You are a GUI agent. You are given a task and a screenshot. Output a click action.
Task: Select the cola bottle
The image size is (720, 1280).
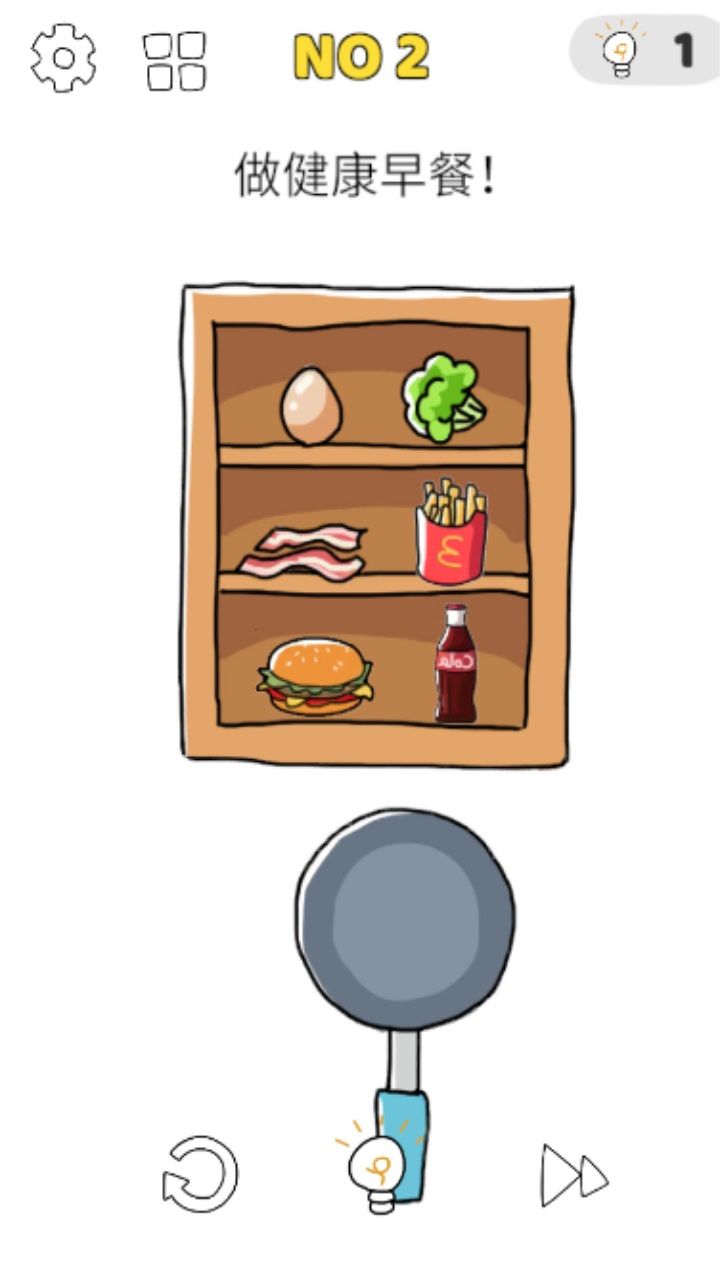click(455, 664)
